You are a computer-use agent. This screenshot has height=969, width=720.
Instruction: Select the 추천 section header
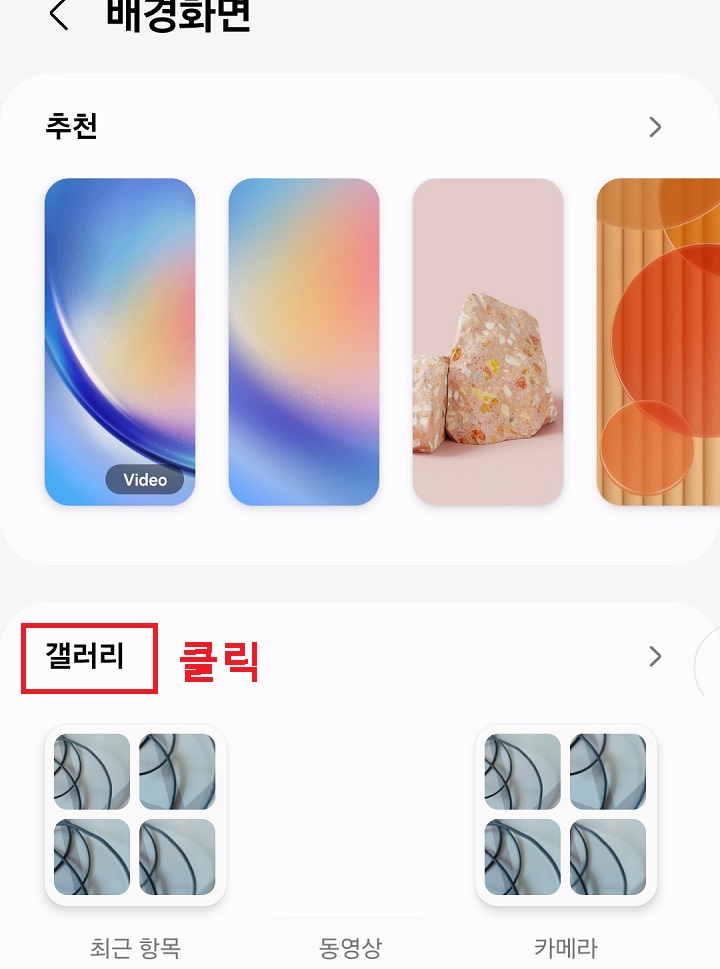tap(70, 127)
